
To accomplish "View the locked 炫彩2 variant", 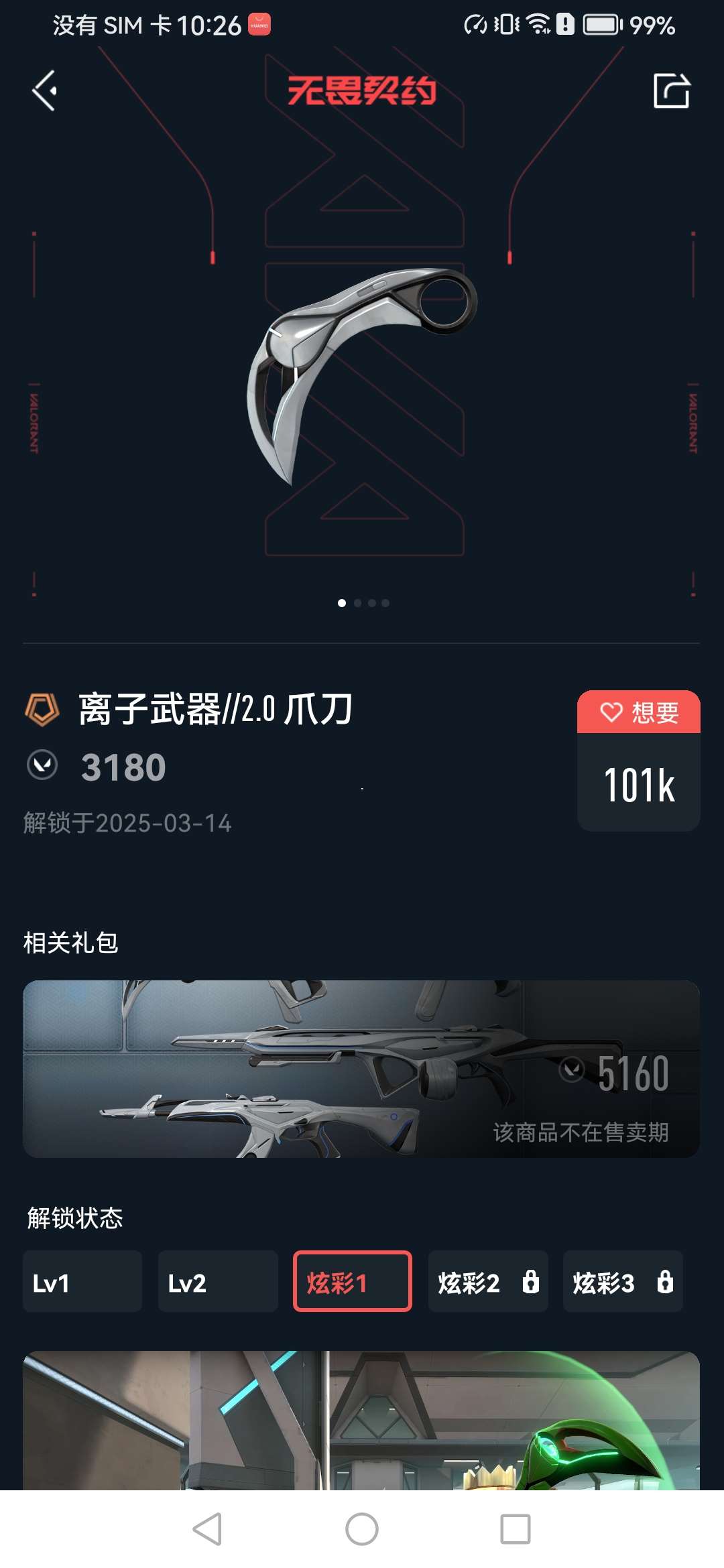I will click(488, 1281).
